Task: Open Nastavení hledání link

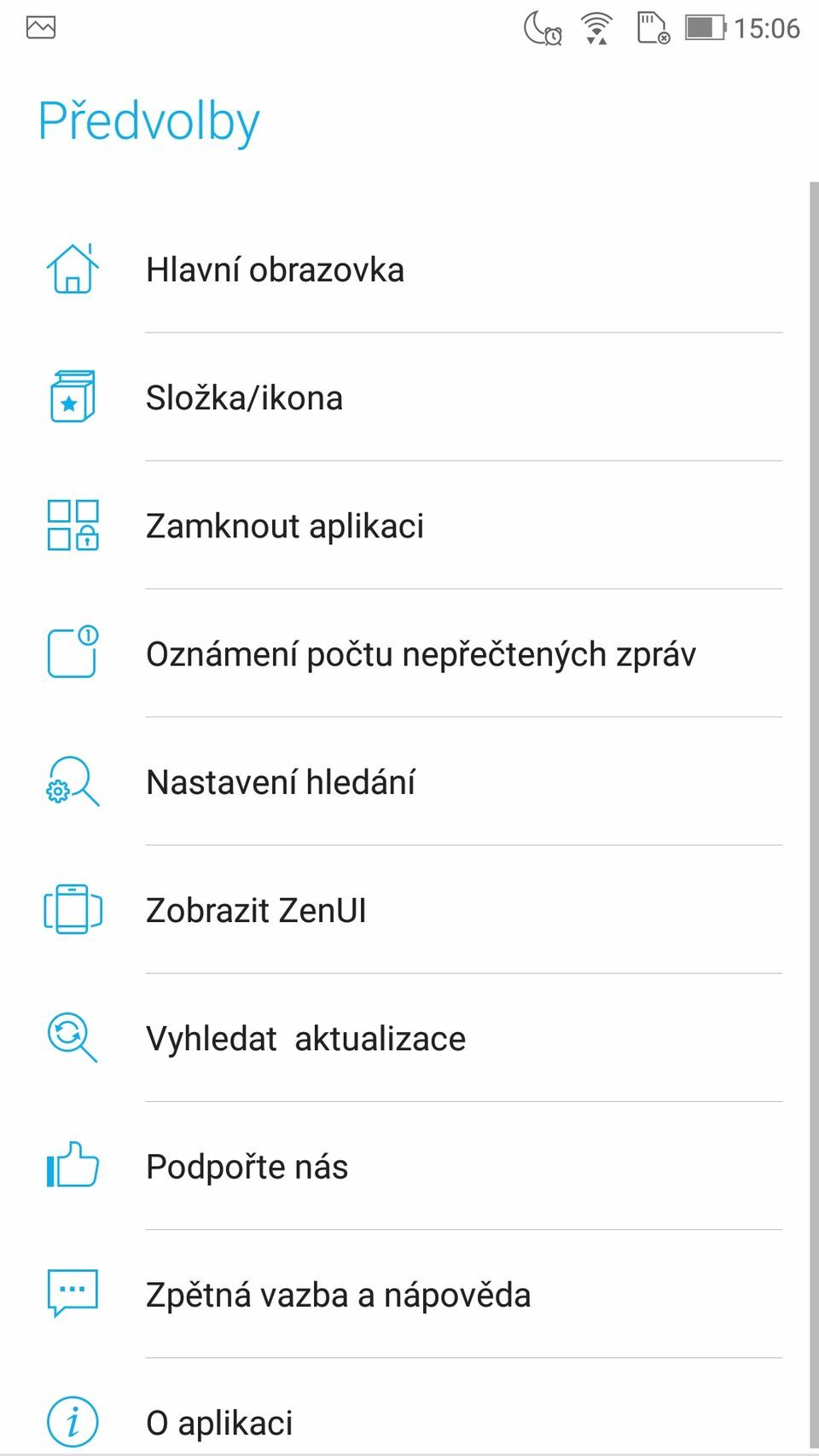Action: click(x=282, y=782)
